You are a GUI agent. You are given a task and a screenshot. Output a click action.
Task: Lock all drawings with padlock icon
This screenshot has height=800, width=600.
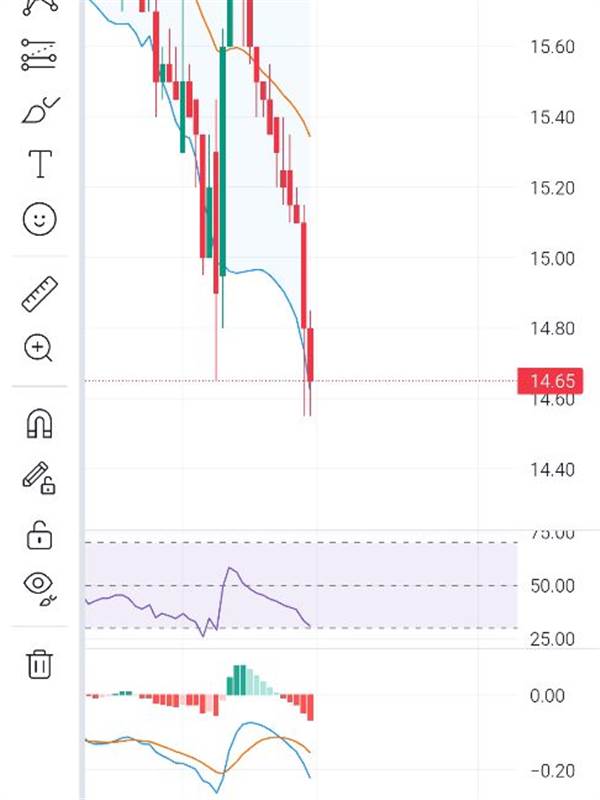(x=39, y=535)
